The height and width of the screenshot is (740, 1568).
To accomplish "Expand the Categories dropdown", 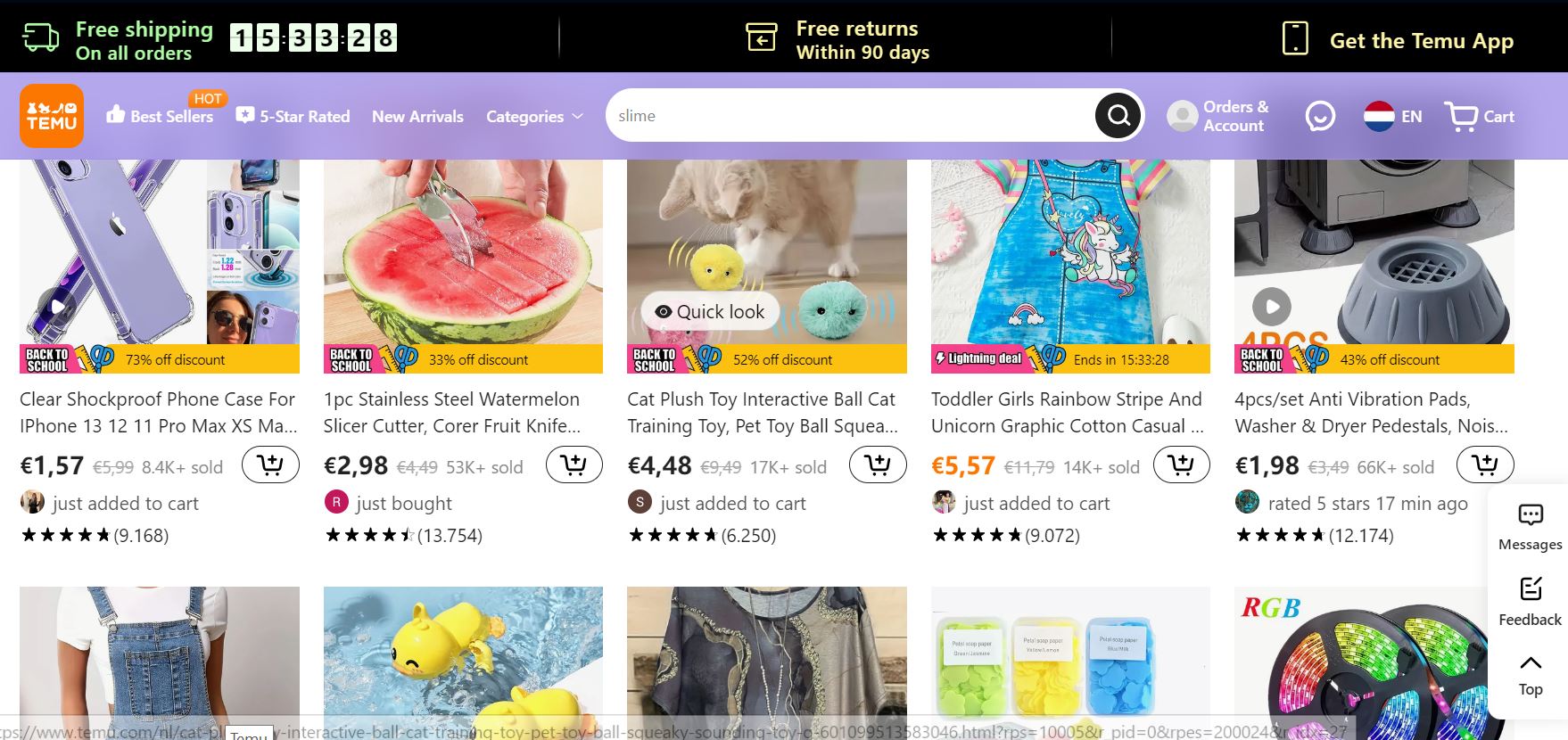I will (534, 116).
